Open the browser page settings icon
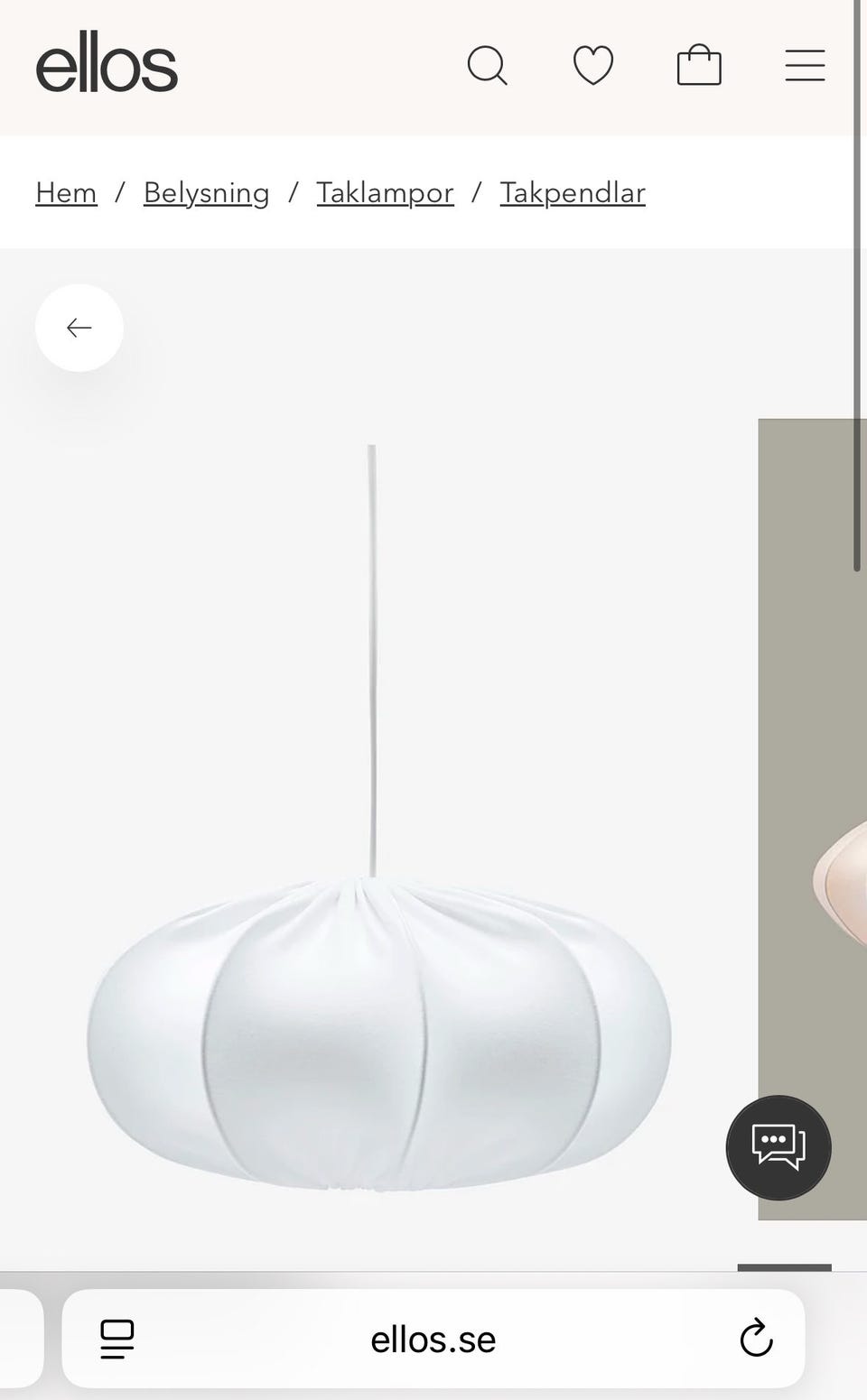Viewport: 867px width, 1400px height. [117, 1339]
